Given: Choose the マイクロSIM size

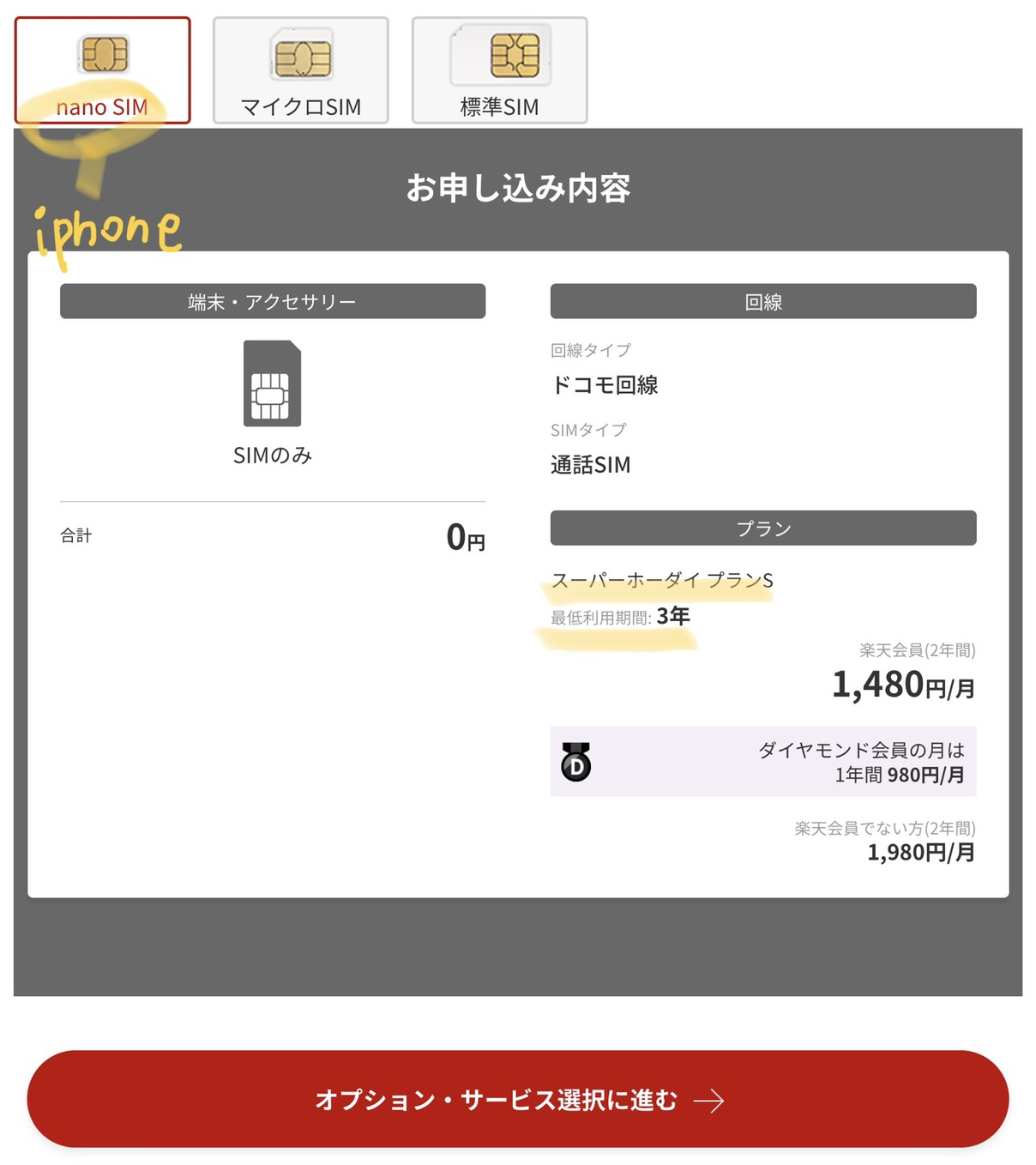Looking at the screenshot, I should (300, 70).
